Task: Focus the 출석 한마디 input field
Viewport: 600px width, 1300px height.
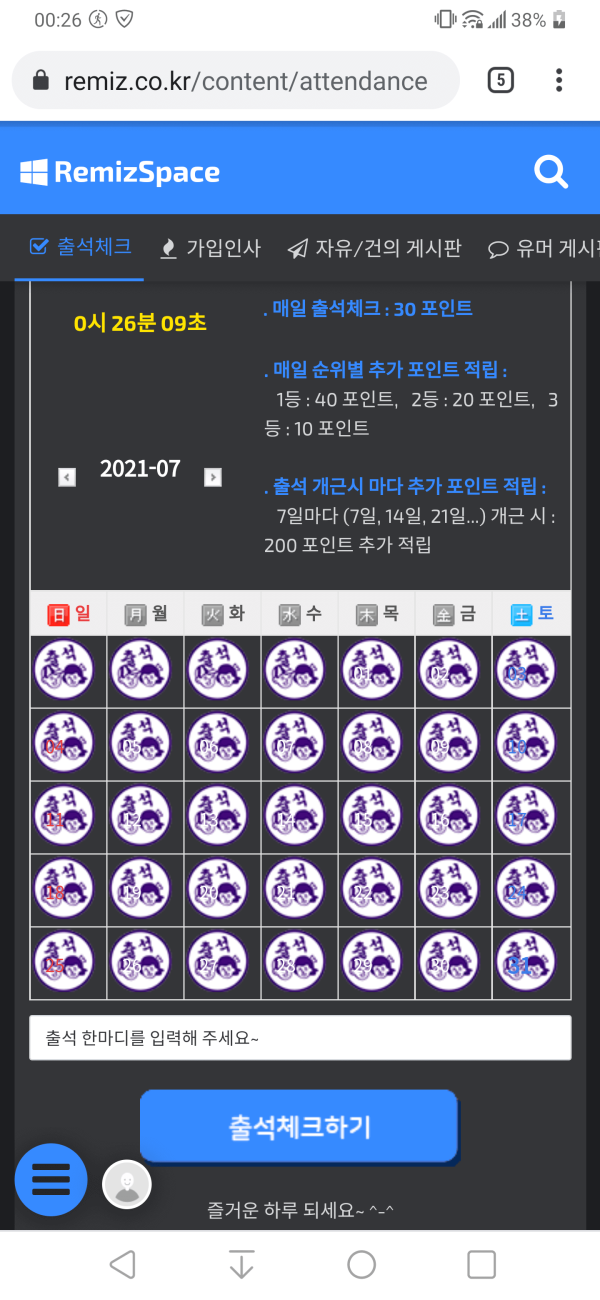Action: [x=300, y=1038]
